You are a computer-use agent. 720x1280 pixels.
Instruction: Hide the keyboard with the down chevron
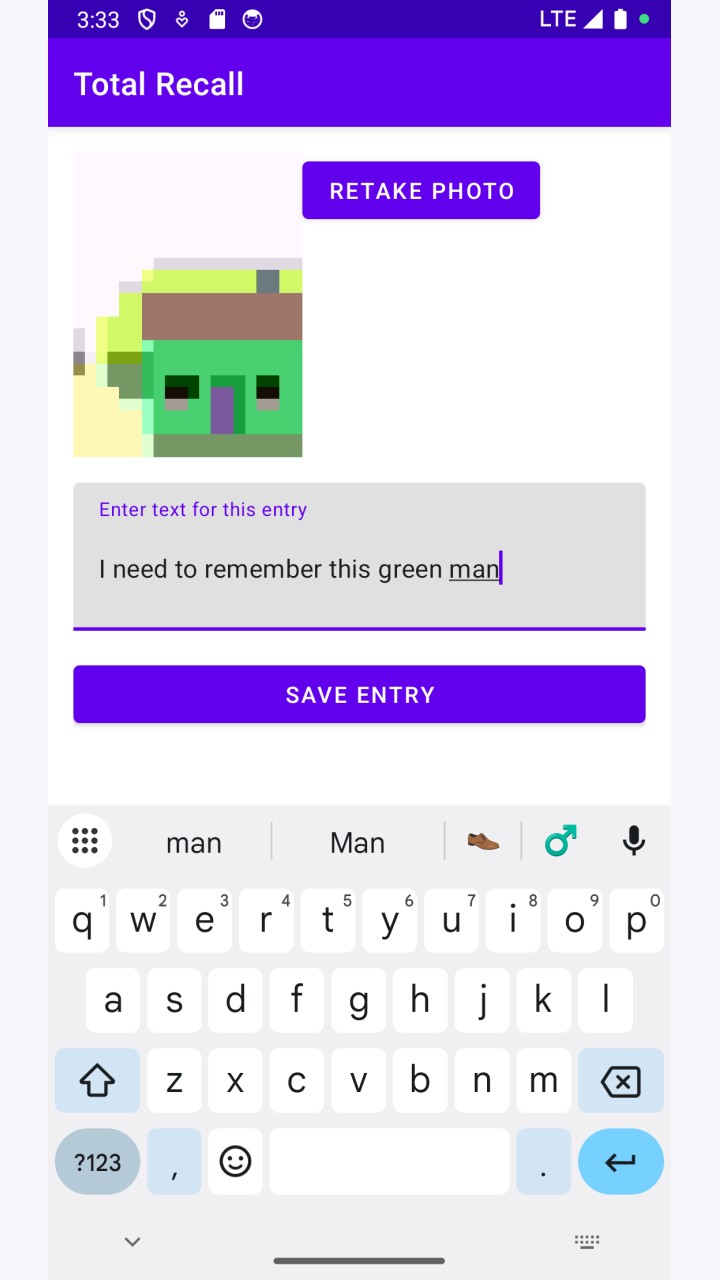click(132, 1242)
